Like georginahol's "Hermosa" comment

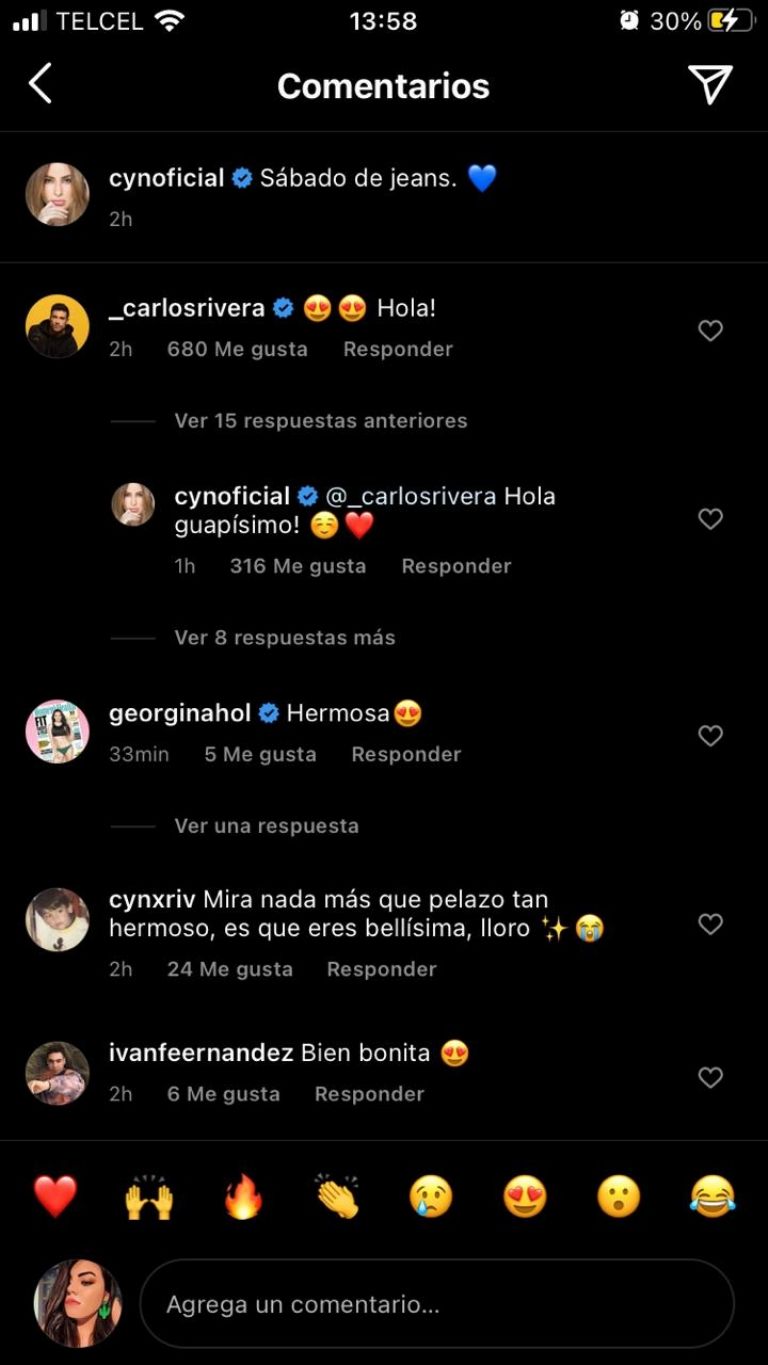pyautogui.click(x=710, y=736)
